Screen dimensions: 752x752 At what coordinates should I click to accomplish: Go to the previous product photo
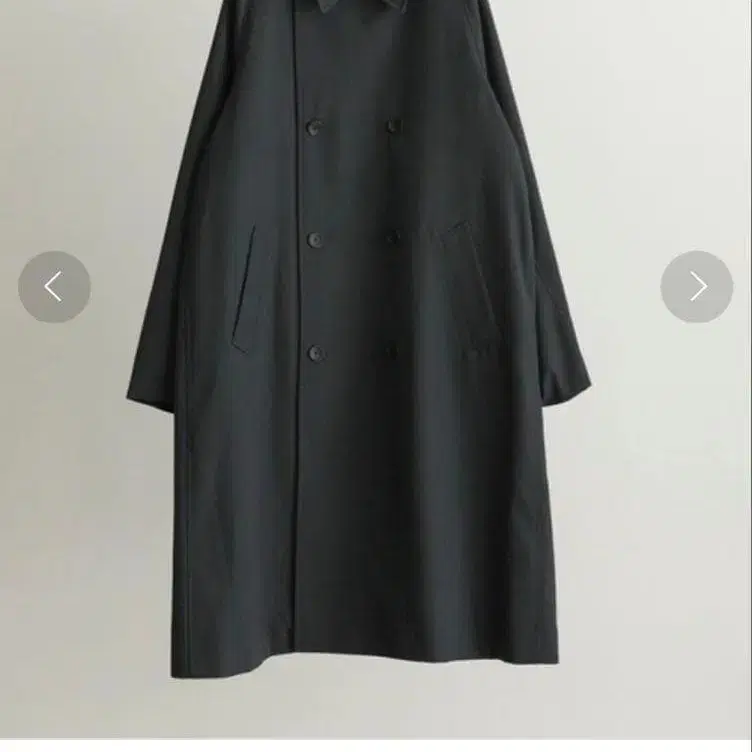point(54,287)
